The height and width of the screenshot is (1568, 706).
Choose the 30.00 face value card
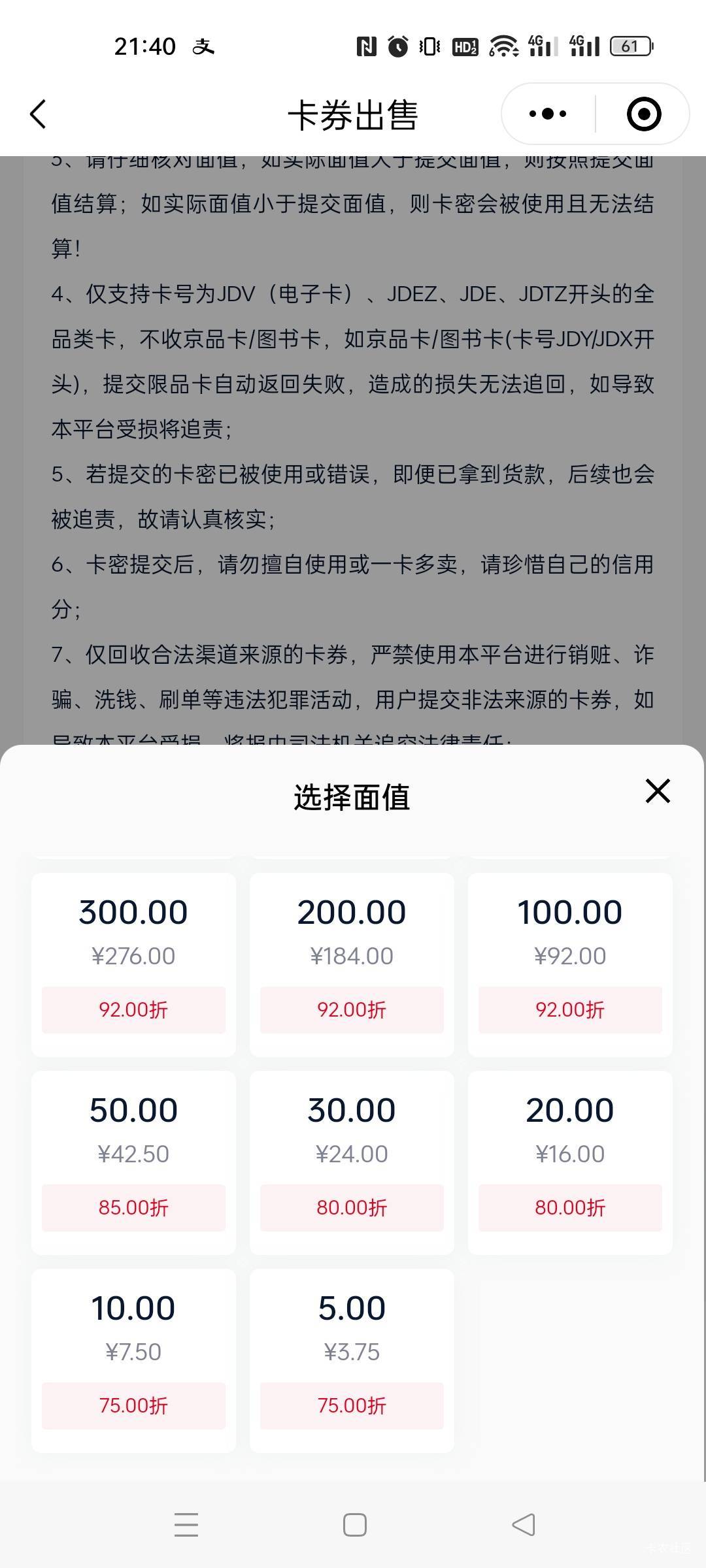352,1163
